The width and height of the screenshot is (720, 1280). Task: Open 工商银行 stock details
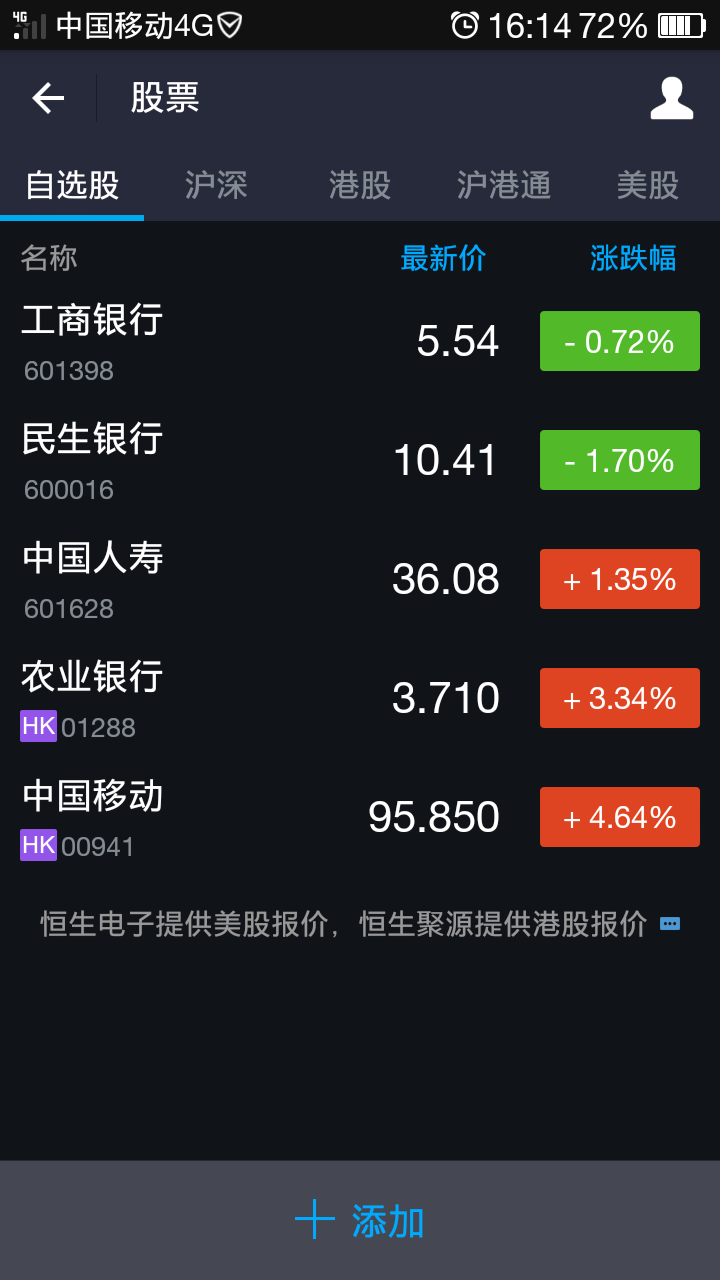point(360,341)
